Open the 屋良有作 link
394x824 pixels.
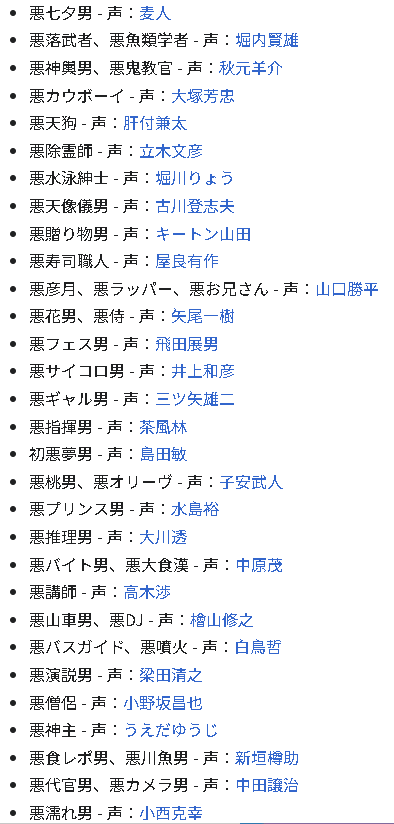[x=187, y=261]
